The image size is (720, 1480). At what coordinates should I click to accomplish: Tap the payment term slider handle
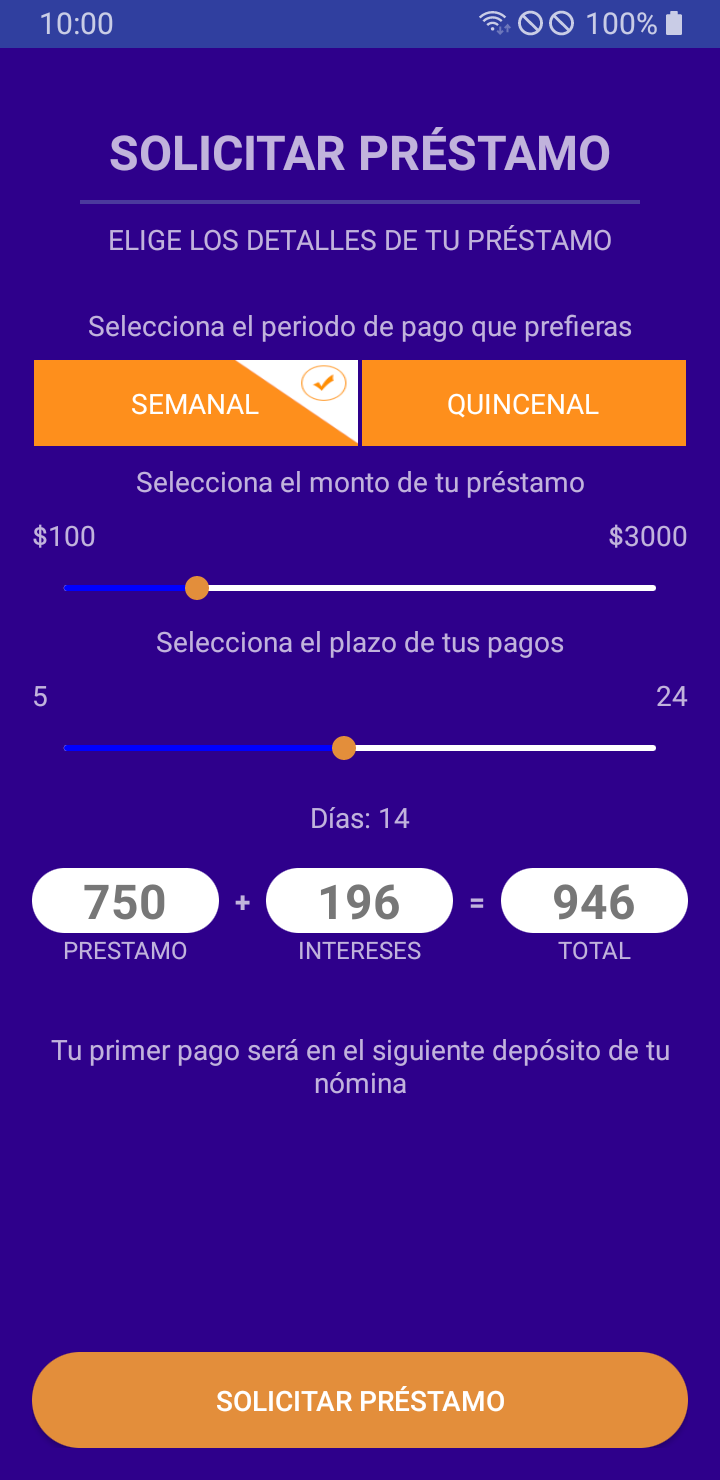coord(344,748)
